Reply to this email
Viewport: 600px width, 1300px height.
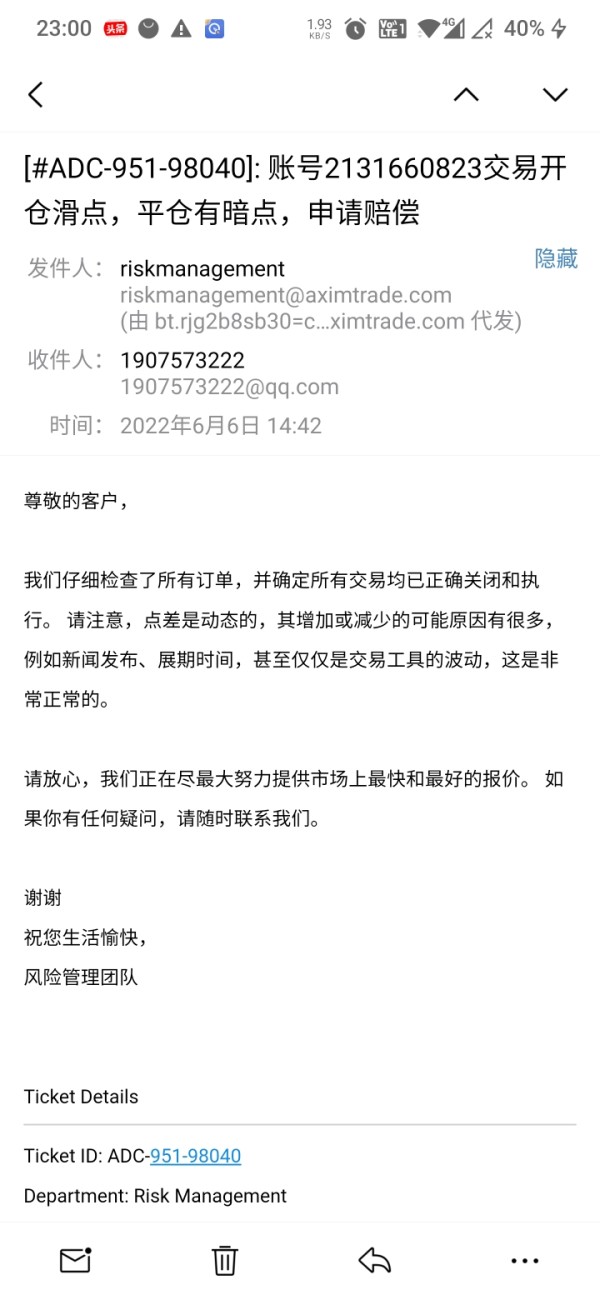pyautogui.click(x=375, y=1260)
